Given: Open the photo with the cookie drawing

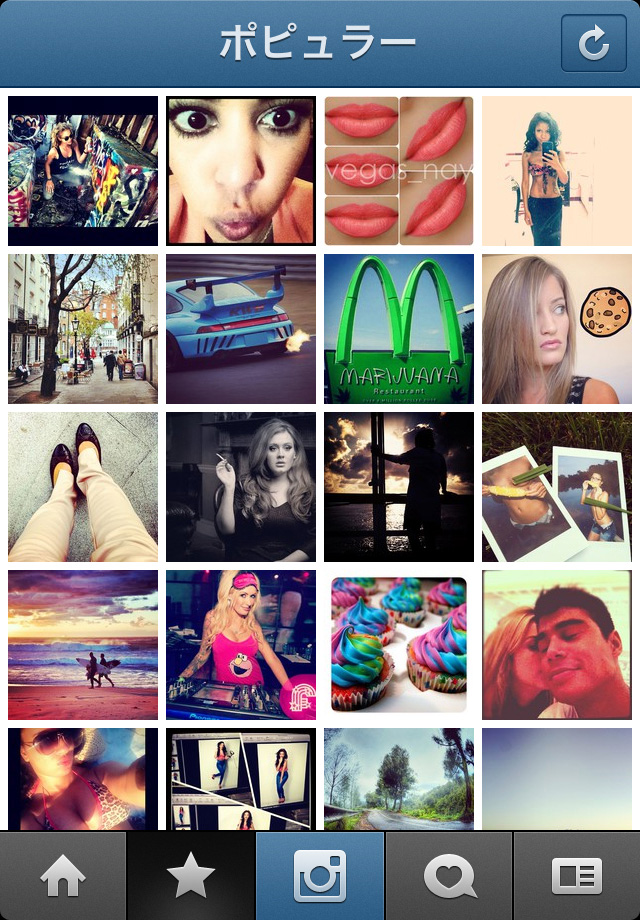Looking at the screenshot, I should [557, 329].
